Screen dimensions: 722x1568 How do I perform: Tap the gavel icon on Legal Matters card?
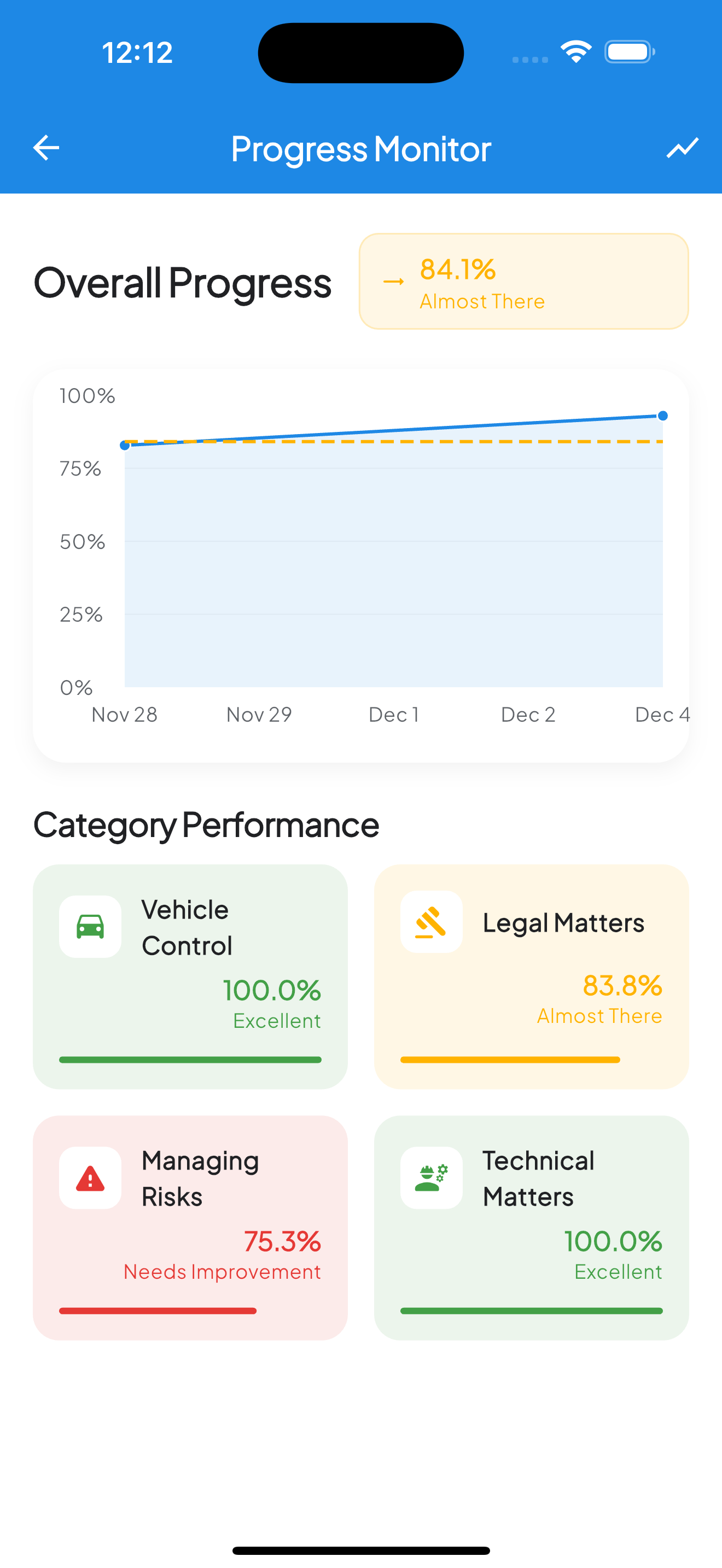coord(431,923)
